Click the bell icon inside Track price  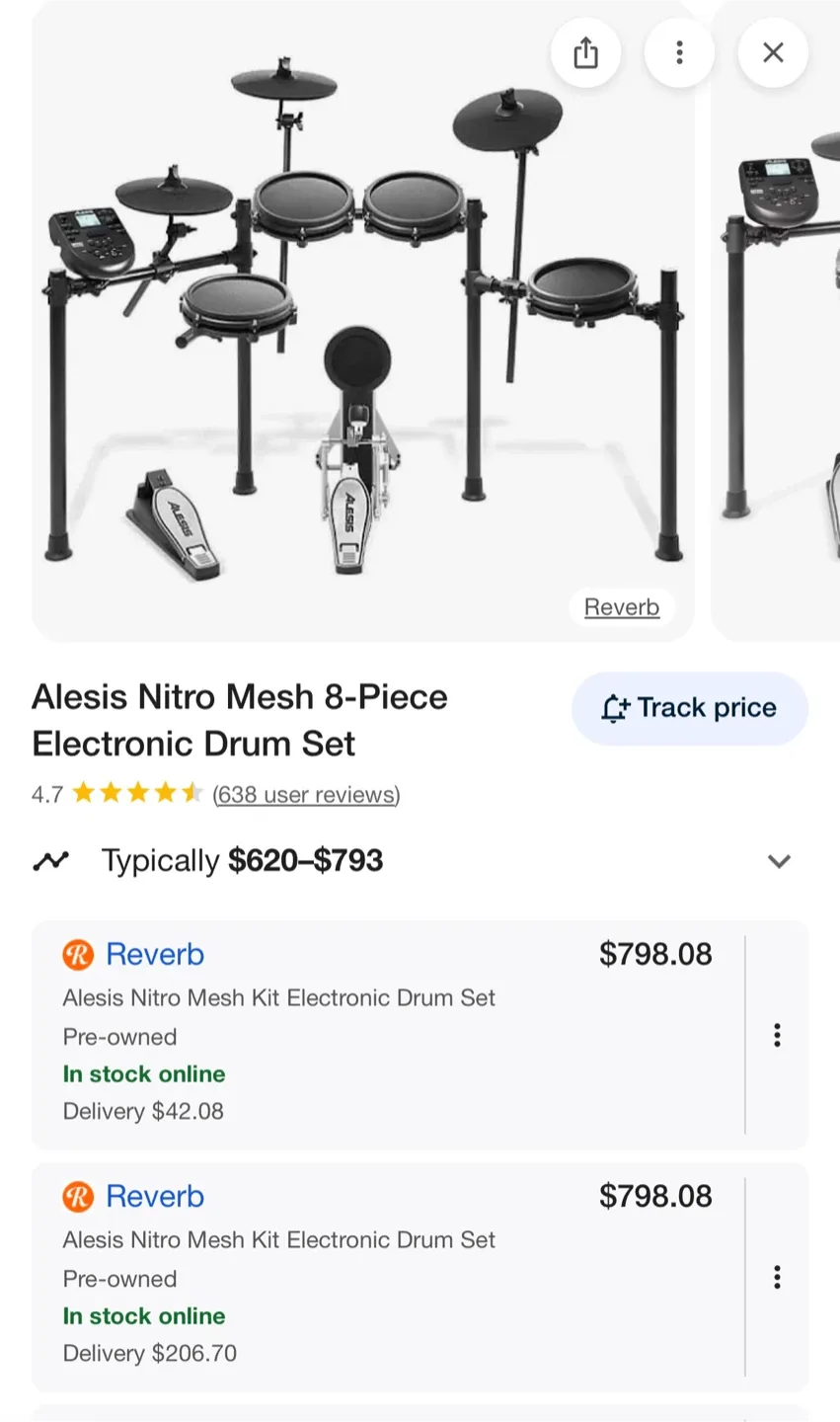tap(617, 707)
